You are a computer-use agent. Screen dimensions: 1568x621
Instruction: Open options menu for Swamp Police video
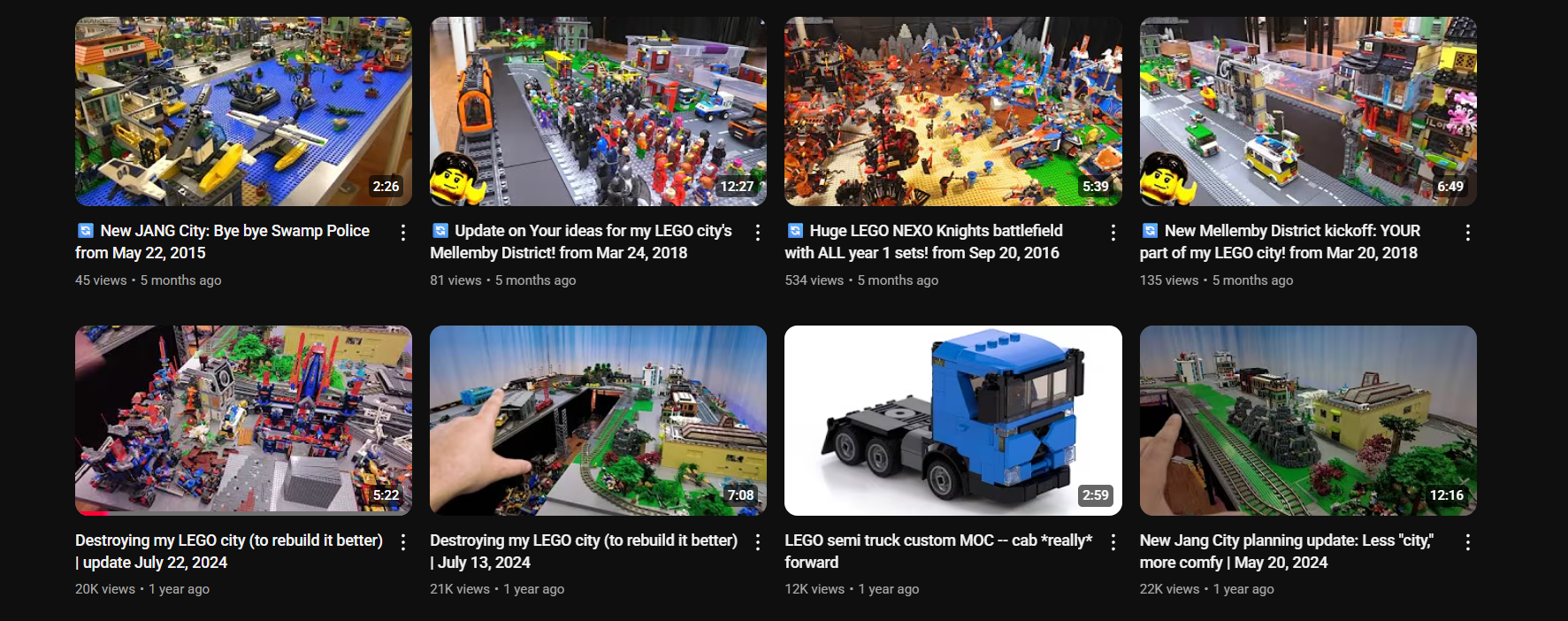[403, 233]
